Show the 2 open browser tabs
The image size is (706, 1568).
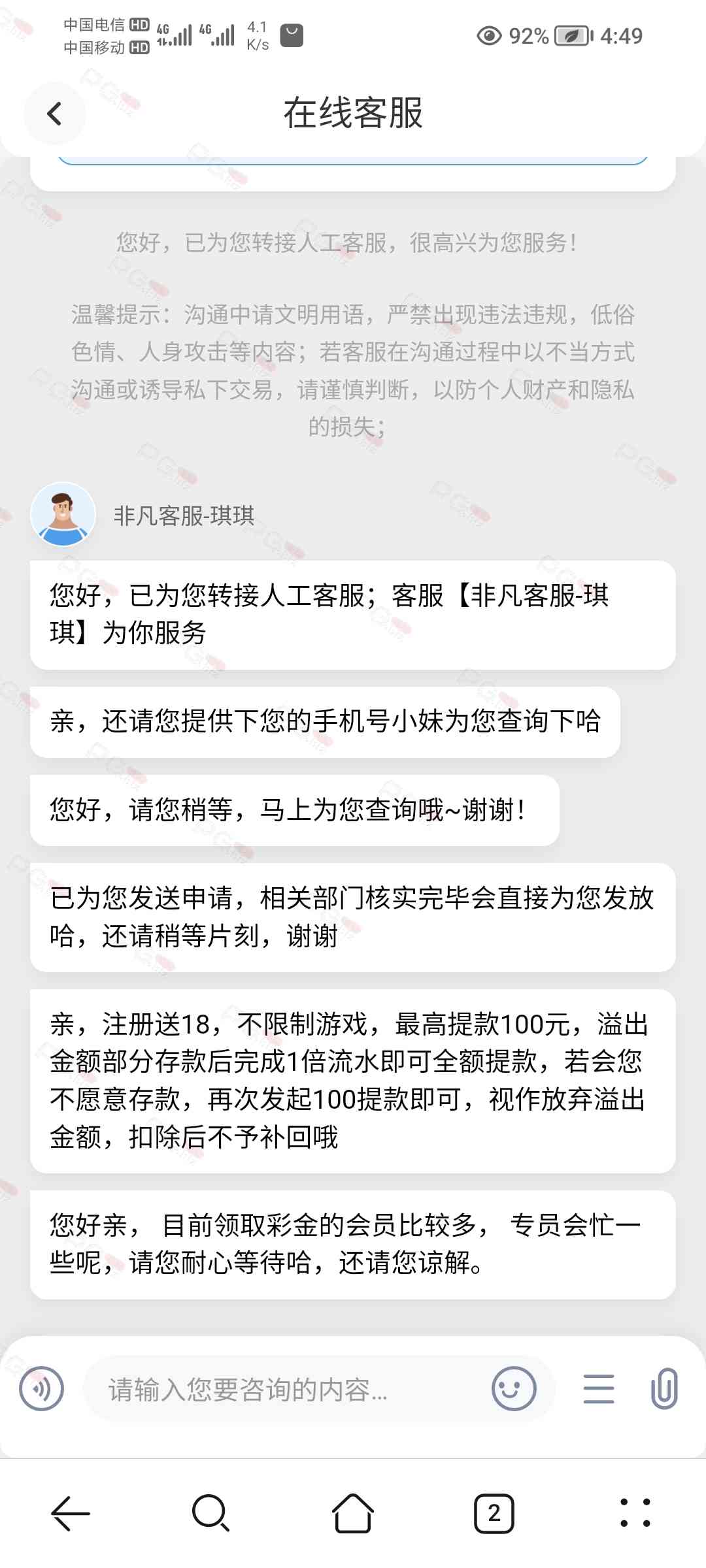click(494, 1513)
